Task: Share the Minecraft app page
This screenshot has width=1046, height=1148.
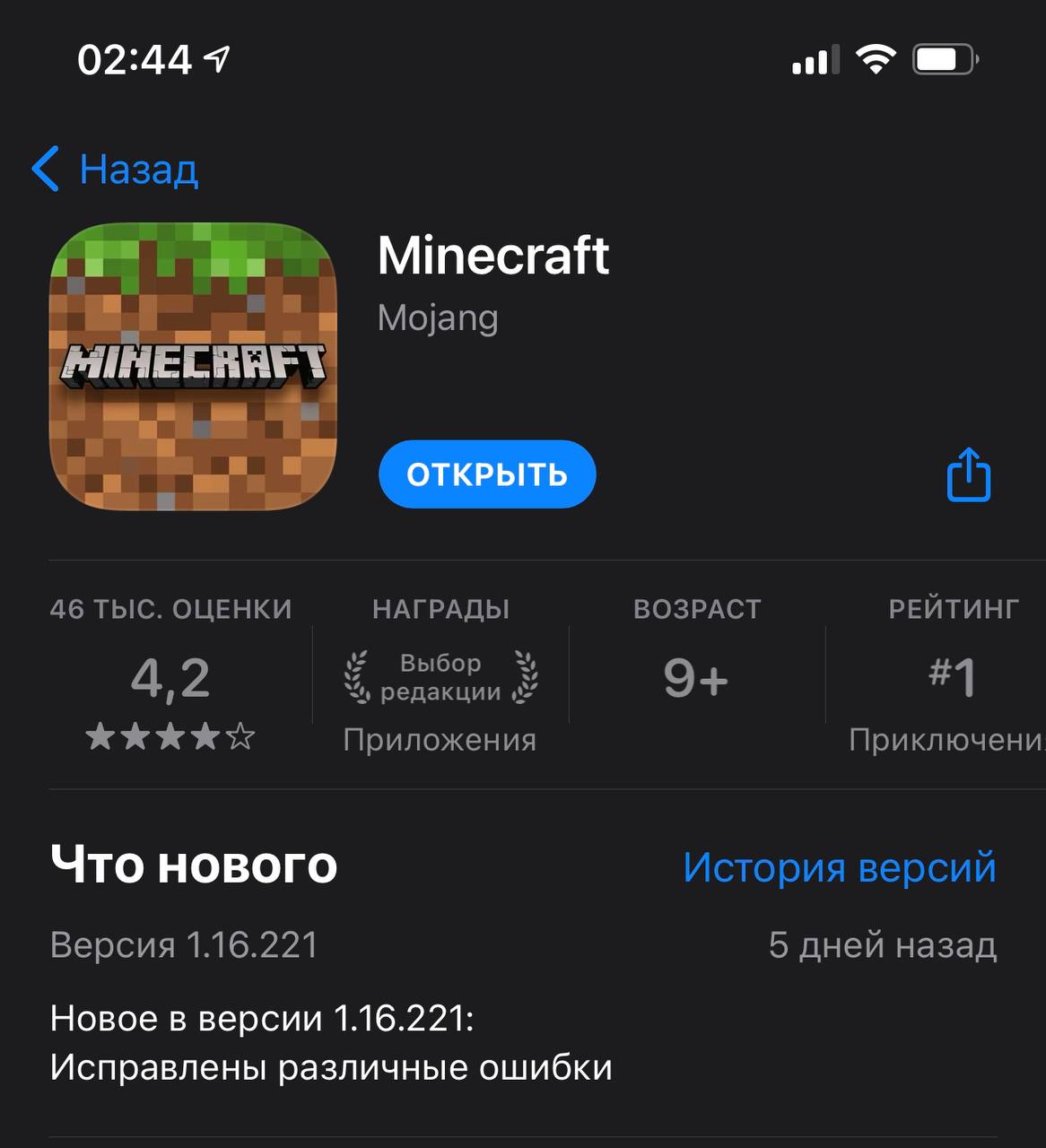Action: pos(969,474)
